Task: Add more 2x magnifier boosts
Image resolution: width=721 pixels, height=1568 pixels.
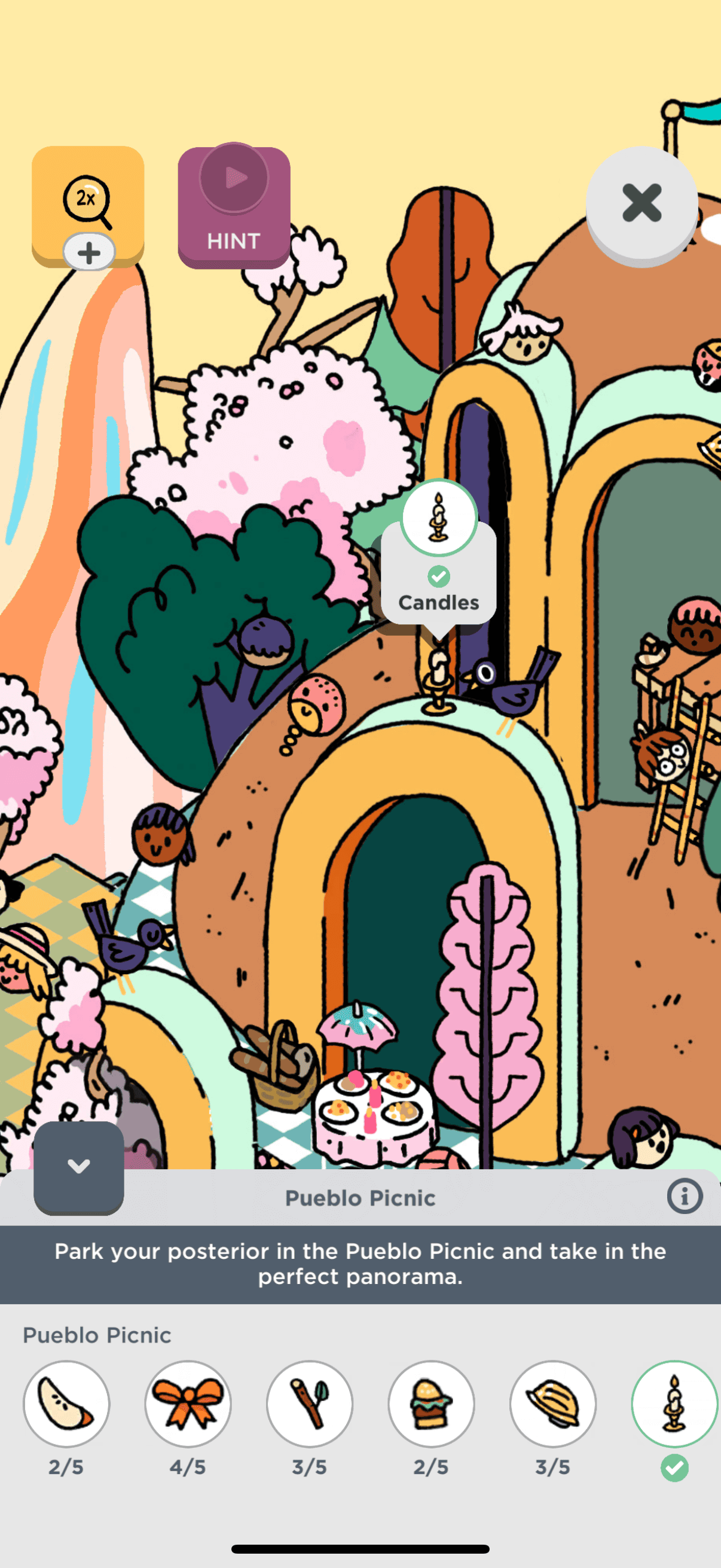Action: click(x=89, y=252)
